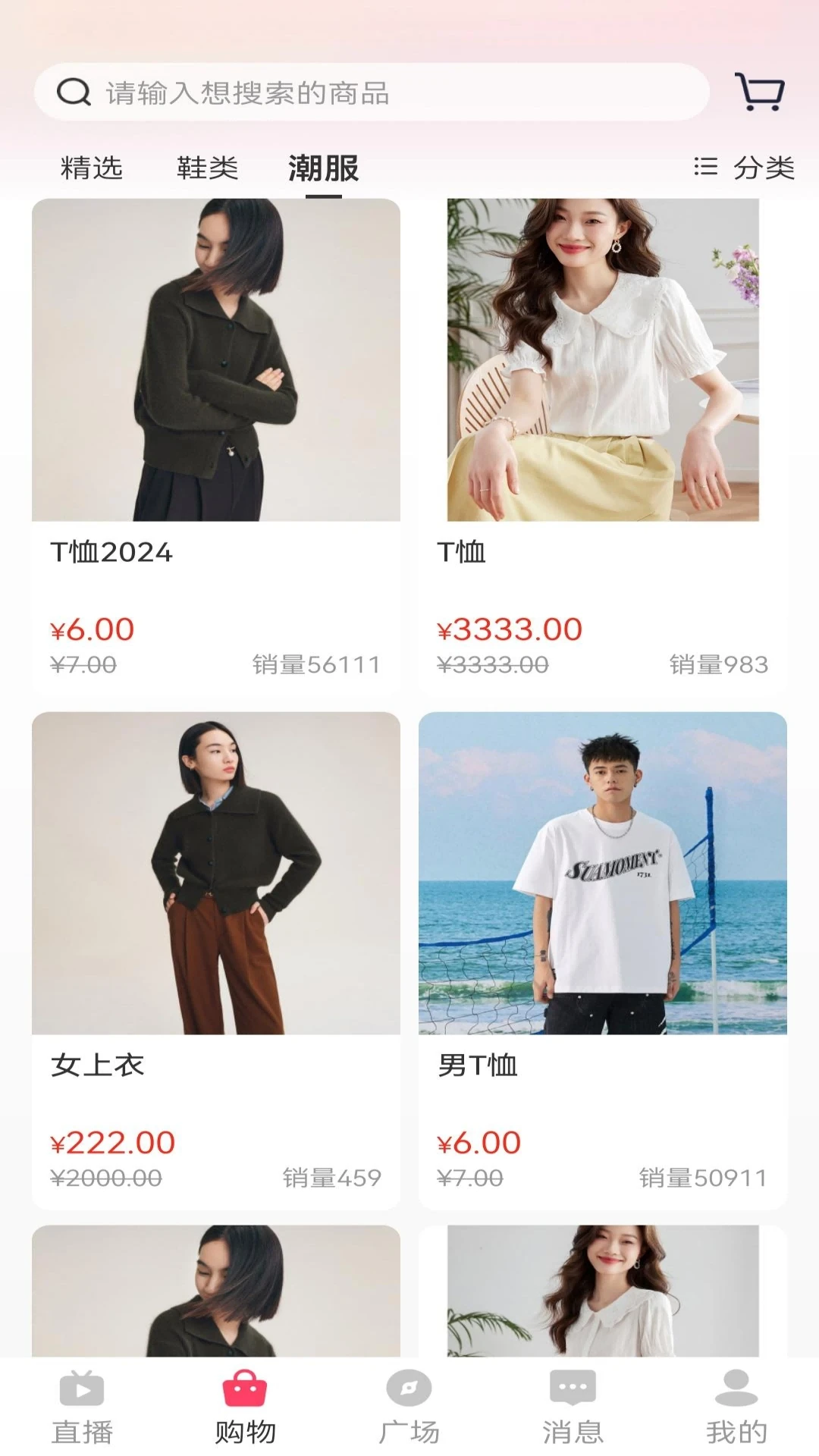The width and height of the screenshot is (819, 1456).
Task: Click the 男T恤 beach photo
Action: (x=603, y=872)
